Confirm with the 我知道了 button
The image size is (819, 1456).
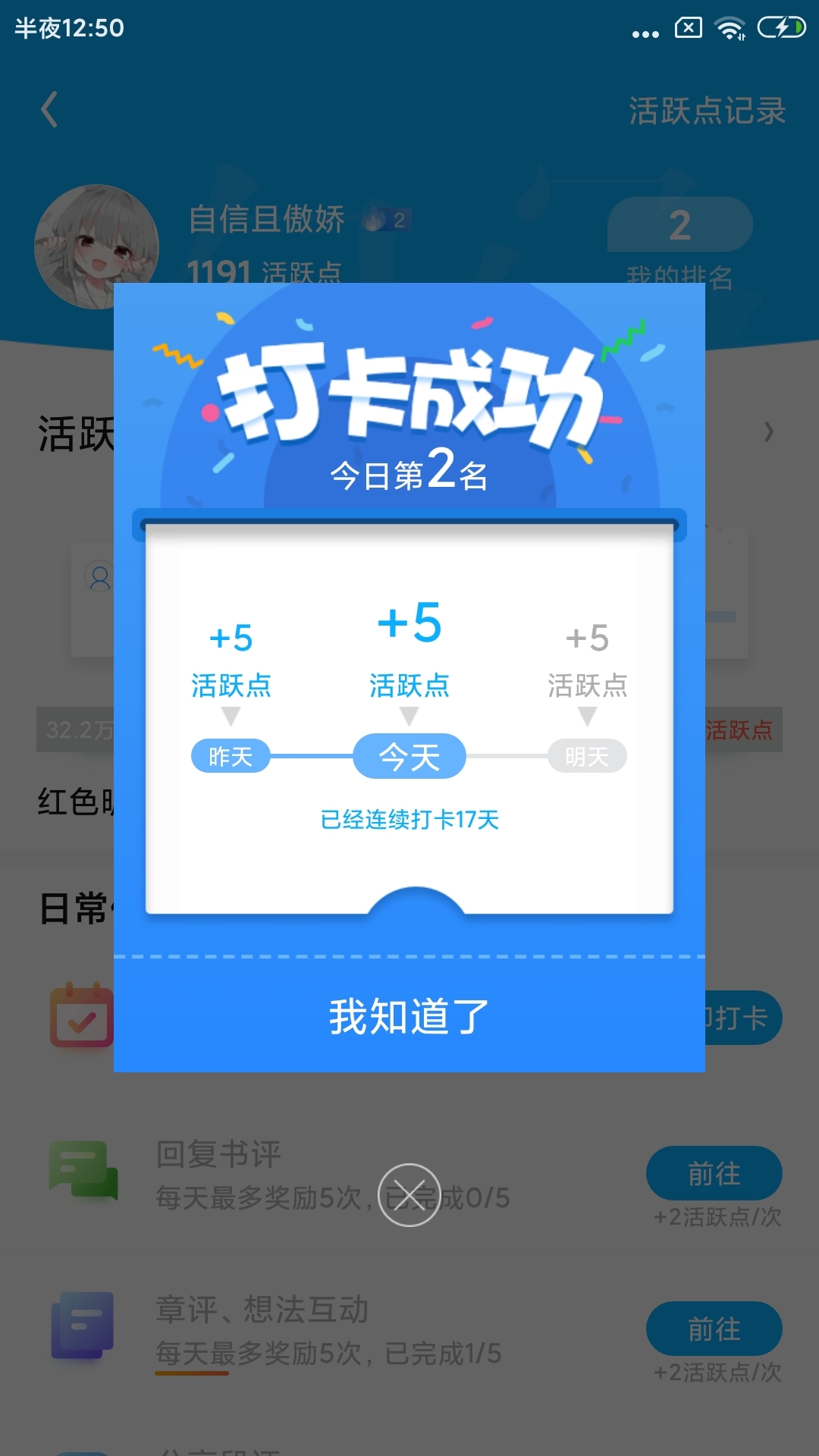[409, 1016]
